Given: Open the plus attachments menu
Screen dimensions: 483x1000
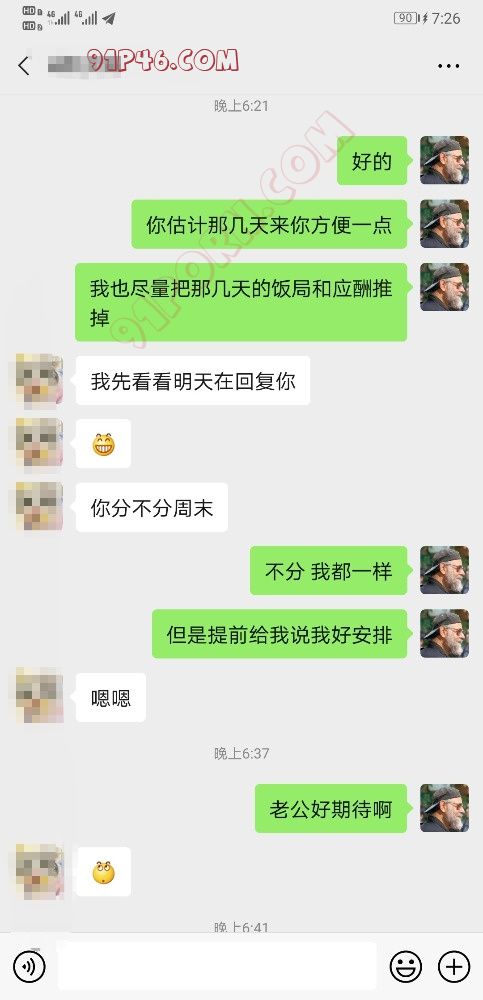Looking at the screenshot, I should (454, 967).
